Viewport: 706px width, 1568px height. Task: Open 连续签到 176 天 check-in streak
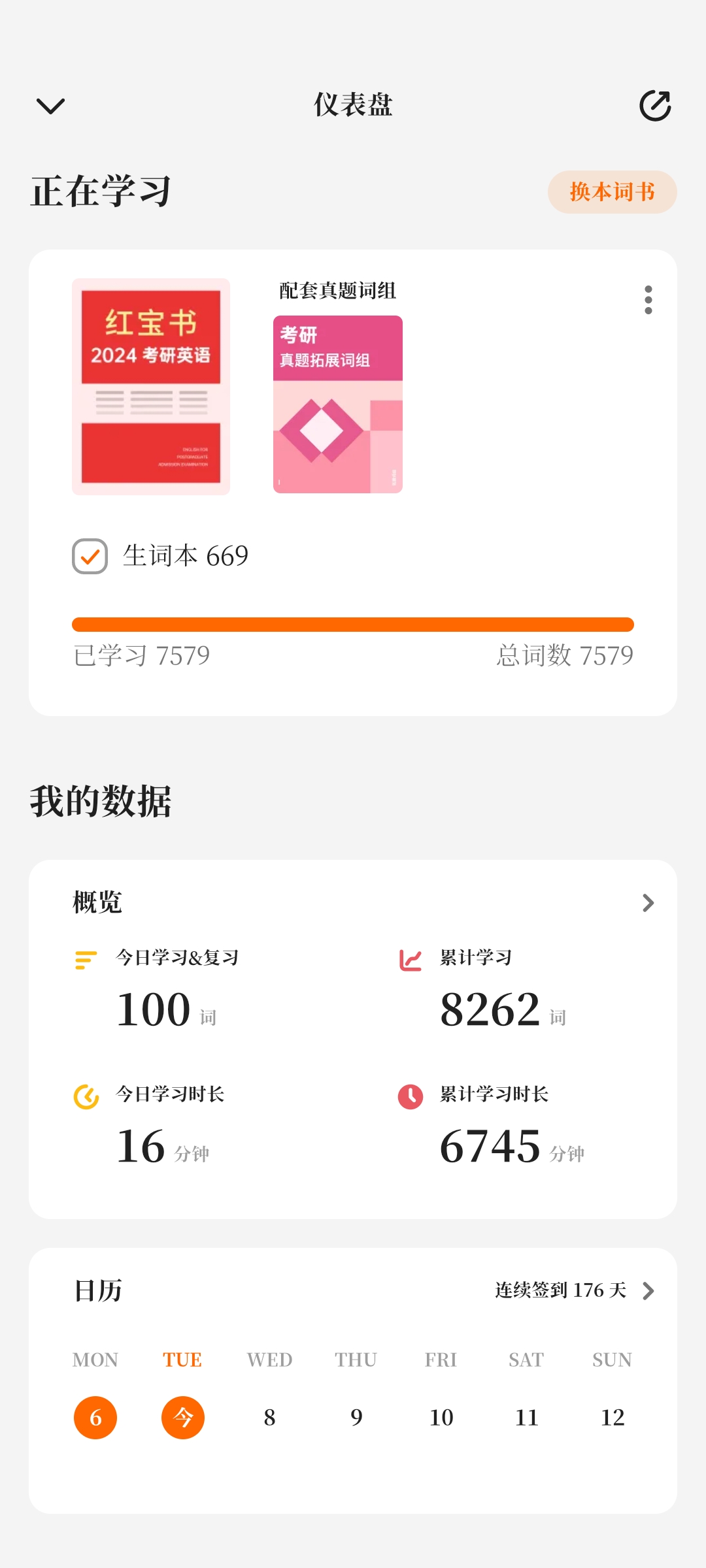coord(574,1290)
